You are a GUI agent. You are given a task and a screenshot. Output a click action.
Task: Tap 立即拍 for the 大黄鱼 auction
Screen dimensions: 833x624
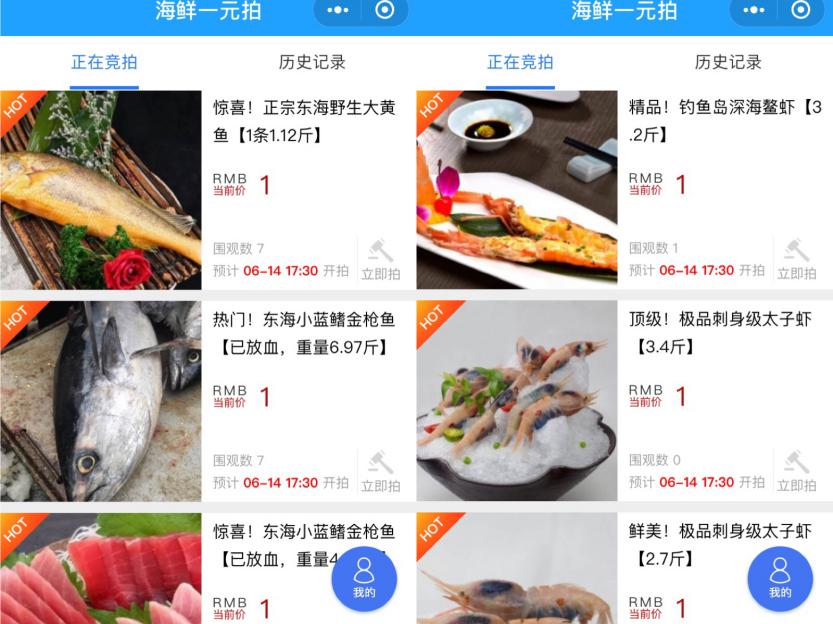tap(380, 260)
